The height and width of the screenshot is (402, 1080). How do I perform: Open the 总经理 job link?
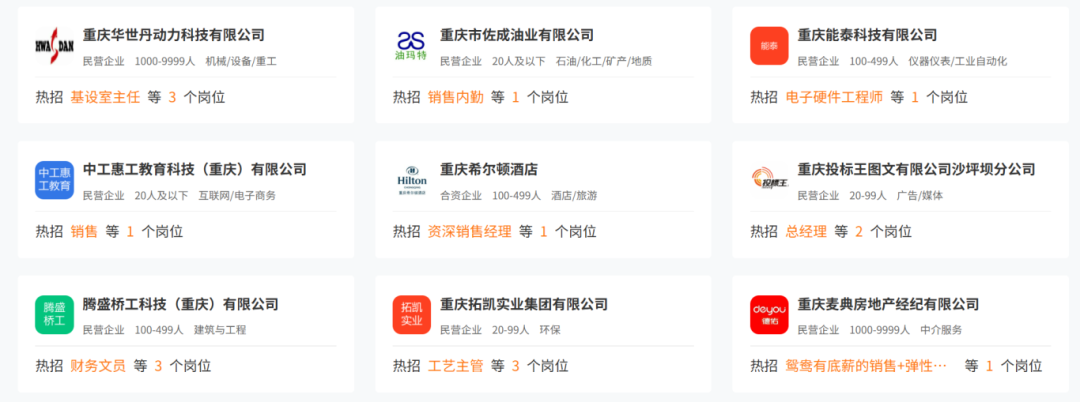pyautogui.click(x=806, y=231)
